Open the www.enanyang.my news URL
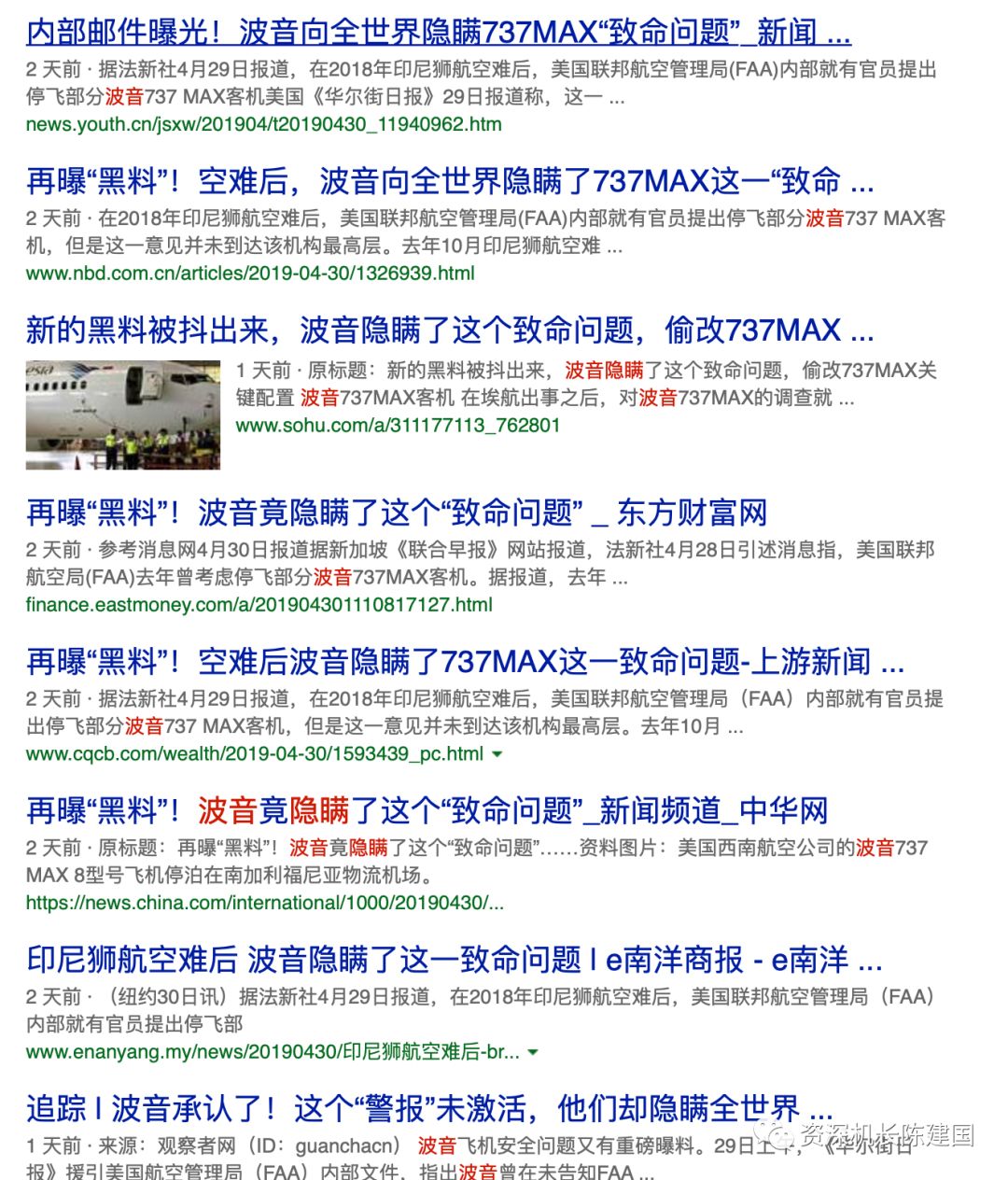The image size is (1008, 1180). 269,1051
